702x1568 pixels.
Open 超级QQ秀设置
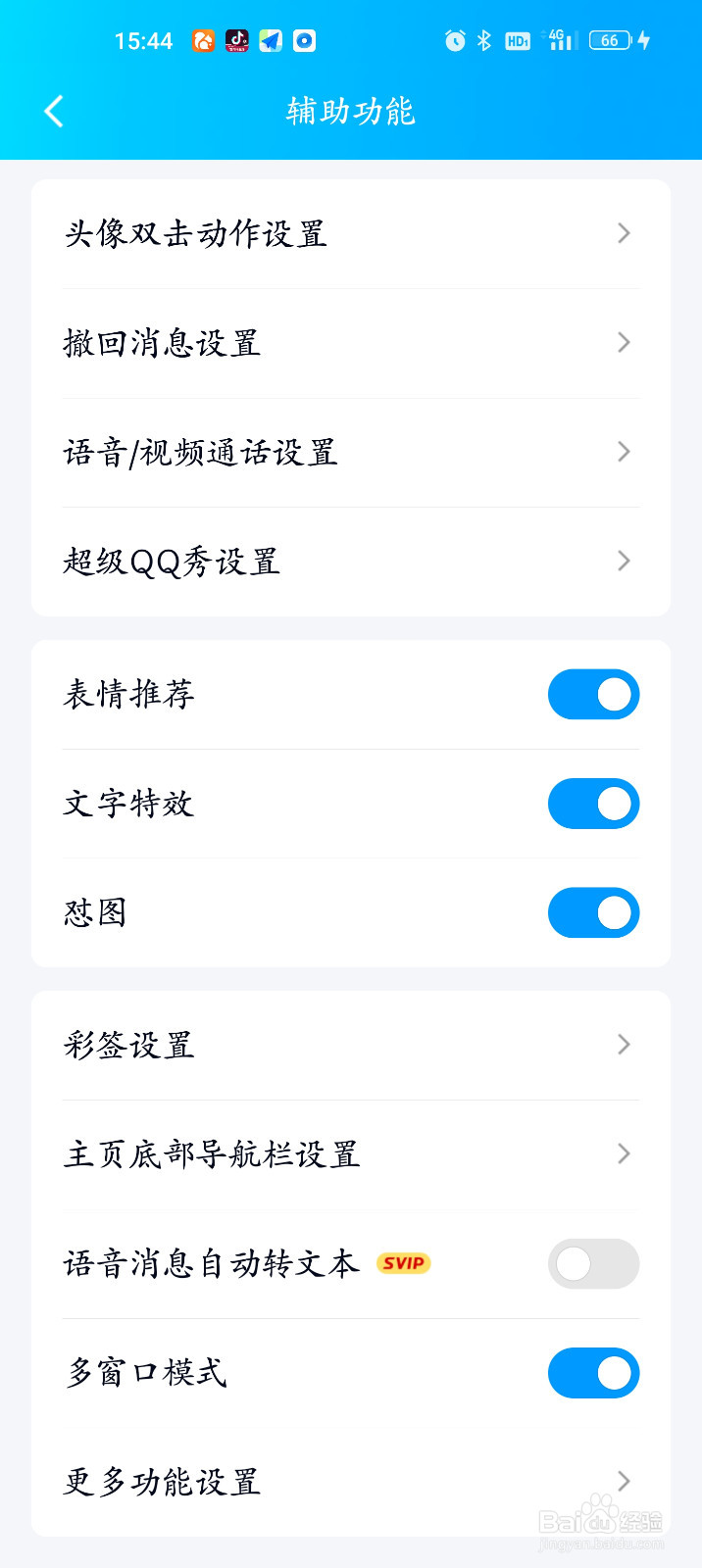[351, 562]
